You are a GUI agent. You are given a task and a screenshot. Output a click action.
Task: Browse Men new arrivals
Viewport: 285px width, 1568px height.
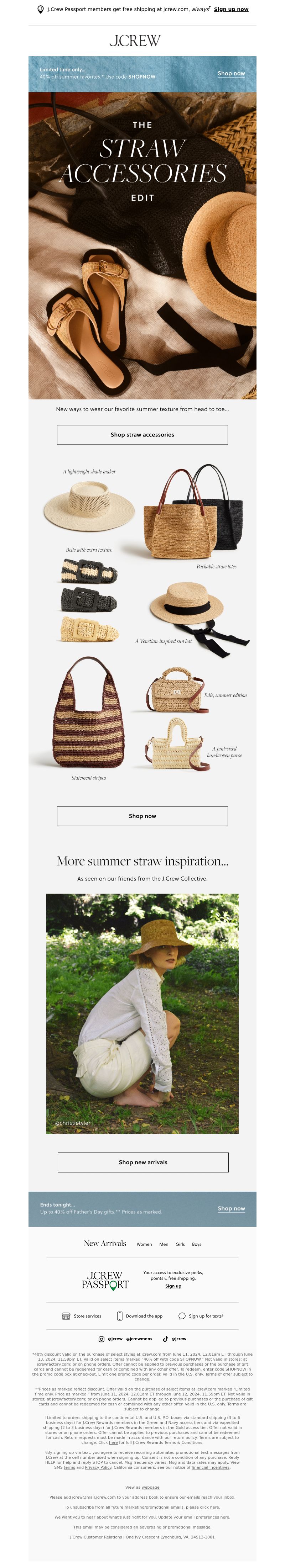(x=164, y=1244)
